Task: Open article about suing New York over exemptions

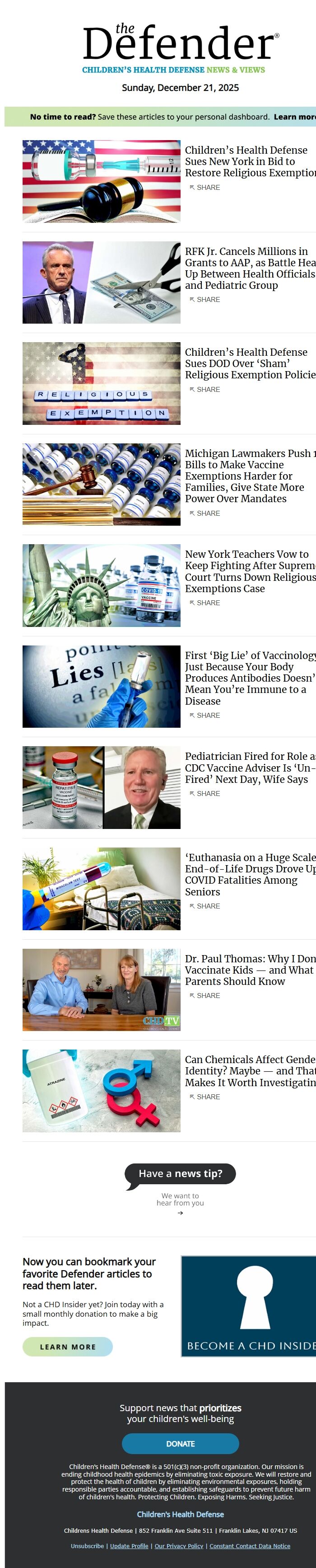Action: pos(249,161)
